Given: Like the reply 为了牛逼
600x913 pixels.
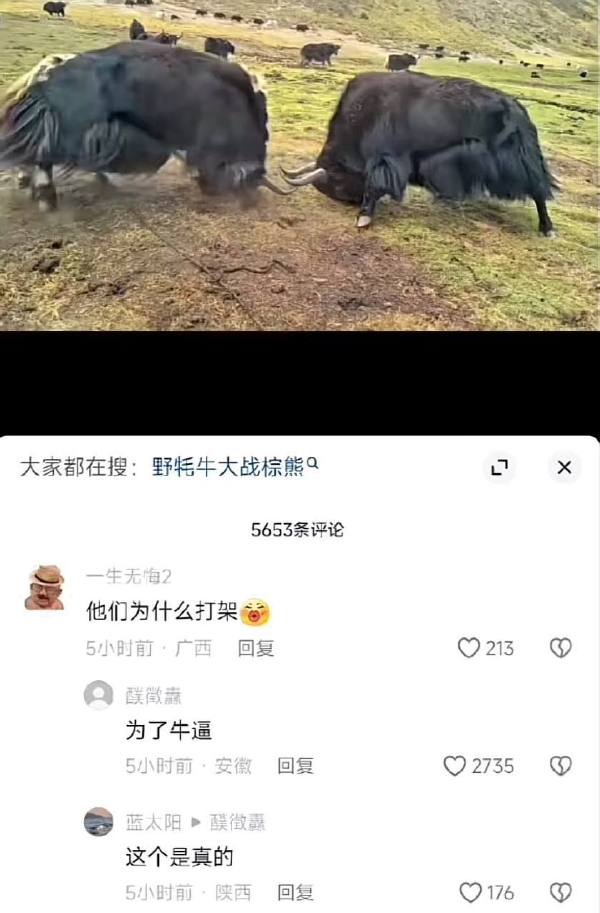Looking at the screenshot, I should tap(455, 766).
